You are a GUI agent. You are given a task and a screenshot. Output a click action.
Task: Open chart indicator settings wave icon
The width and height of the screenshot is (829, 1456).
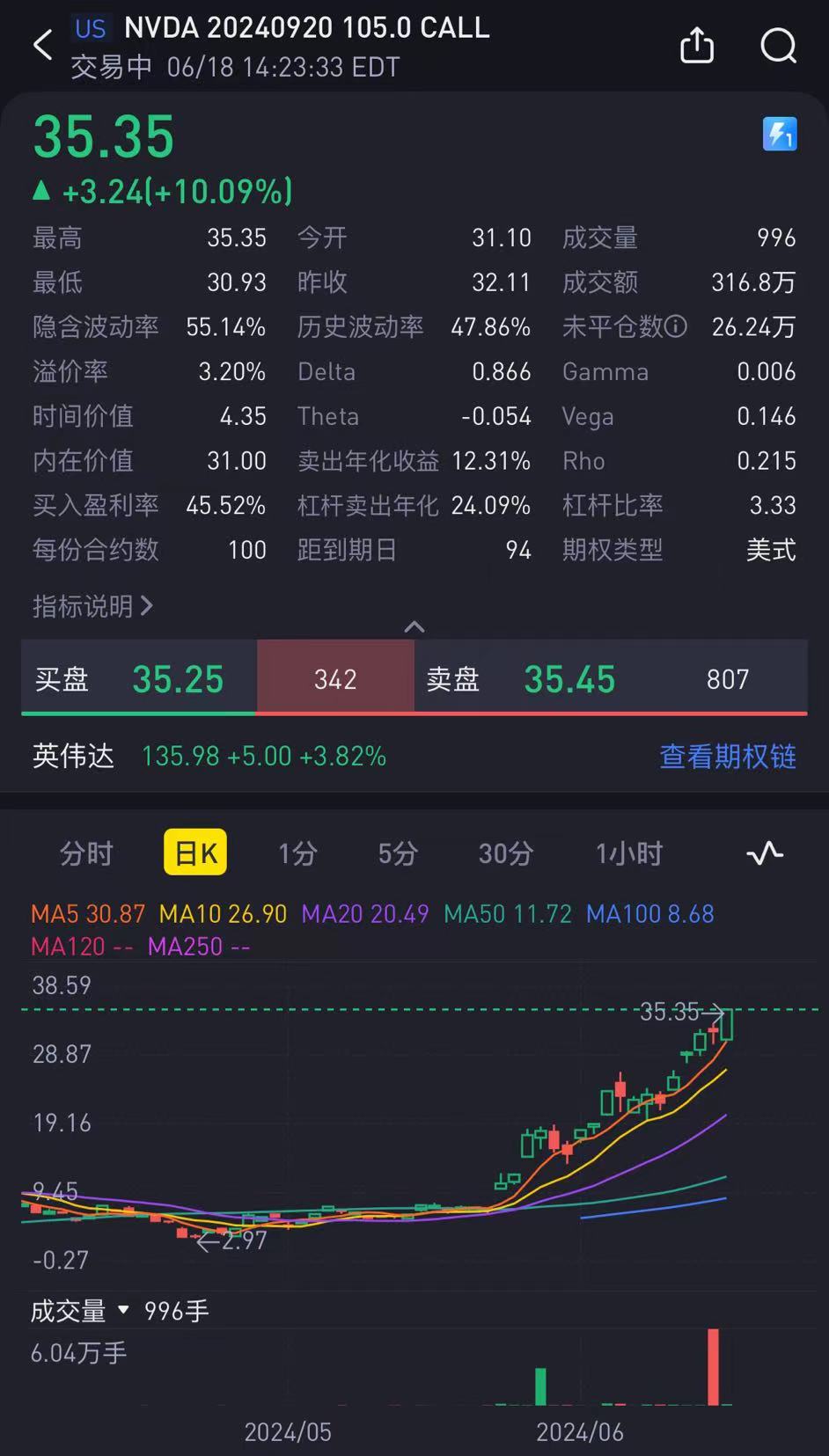tap(765, 852)
